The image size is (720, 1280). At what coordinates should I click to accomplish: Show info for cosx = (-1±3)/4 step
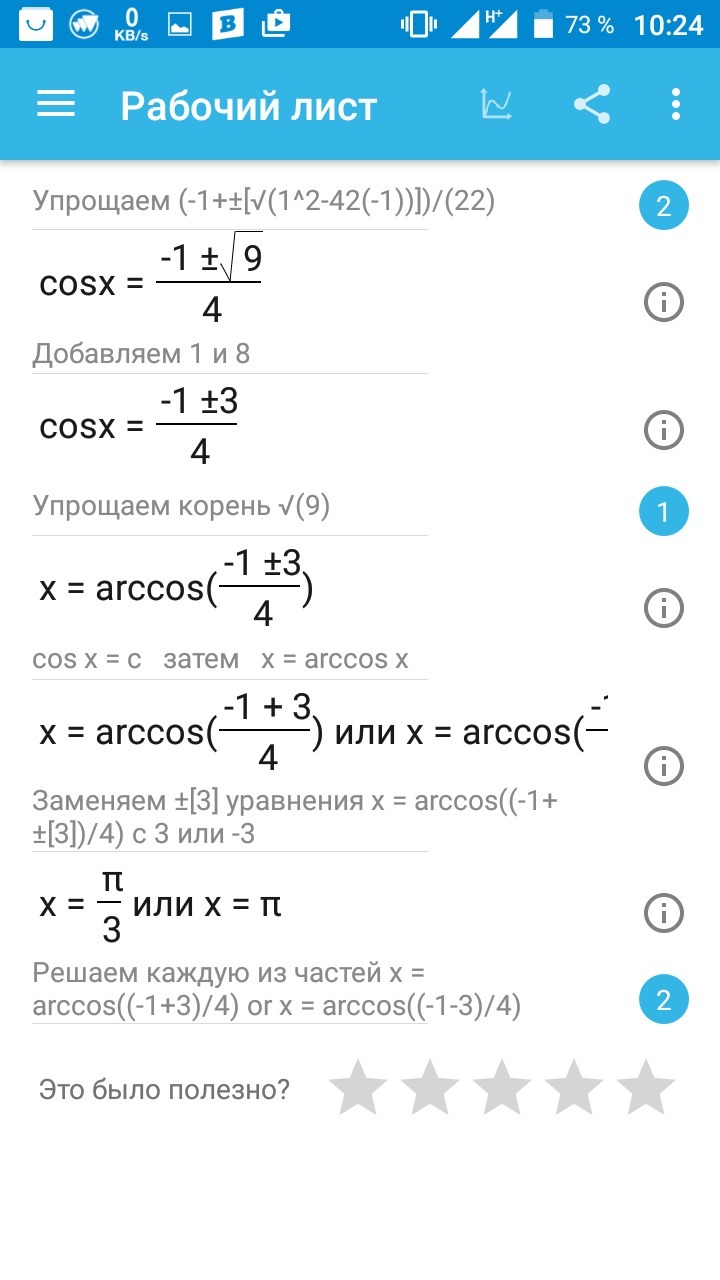[x=664, y=430]
